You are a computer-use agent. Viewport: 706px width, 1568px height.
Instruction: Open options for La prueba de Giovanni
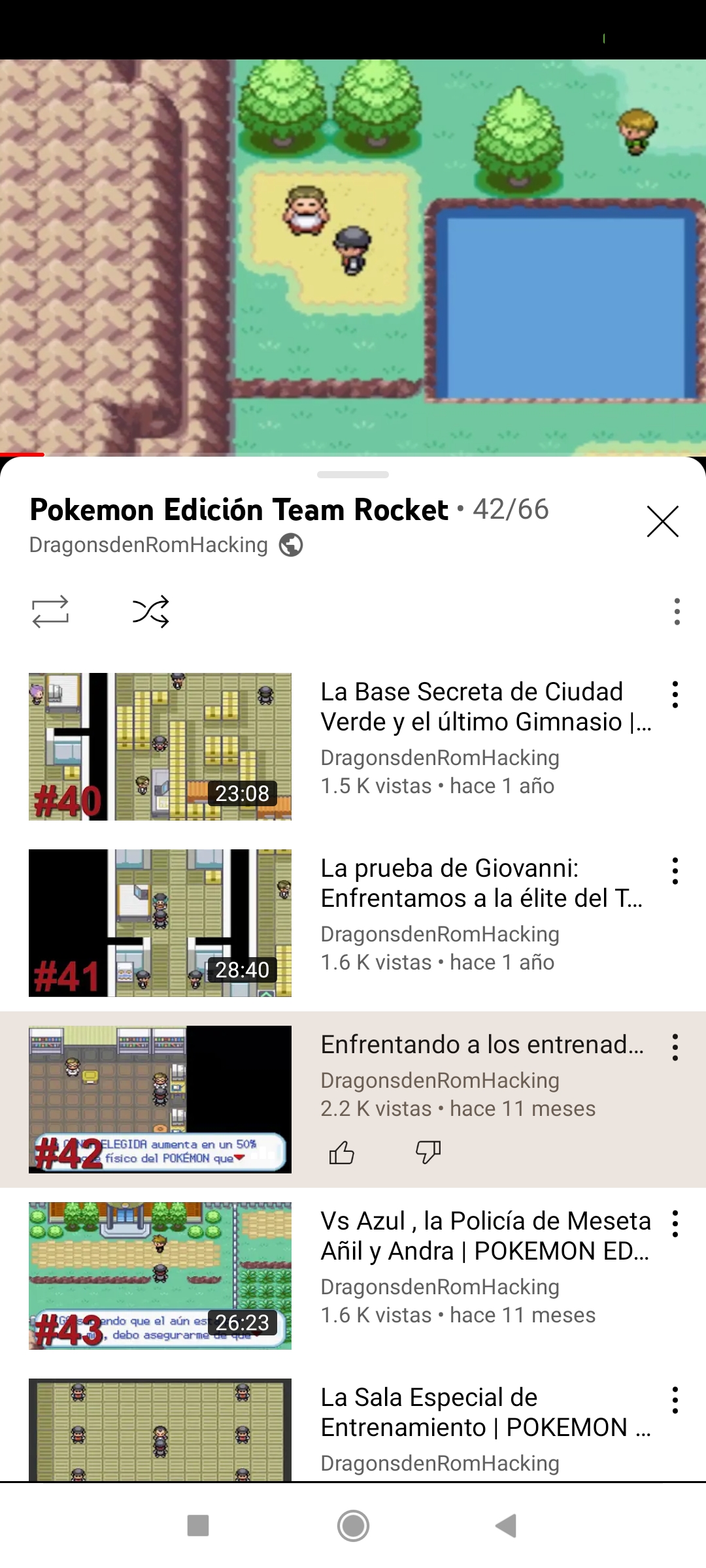click(675, 871)
